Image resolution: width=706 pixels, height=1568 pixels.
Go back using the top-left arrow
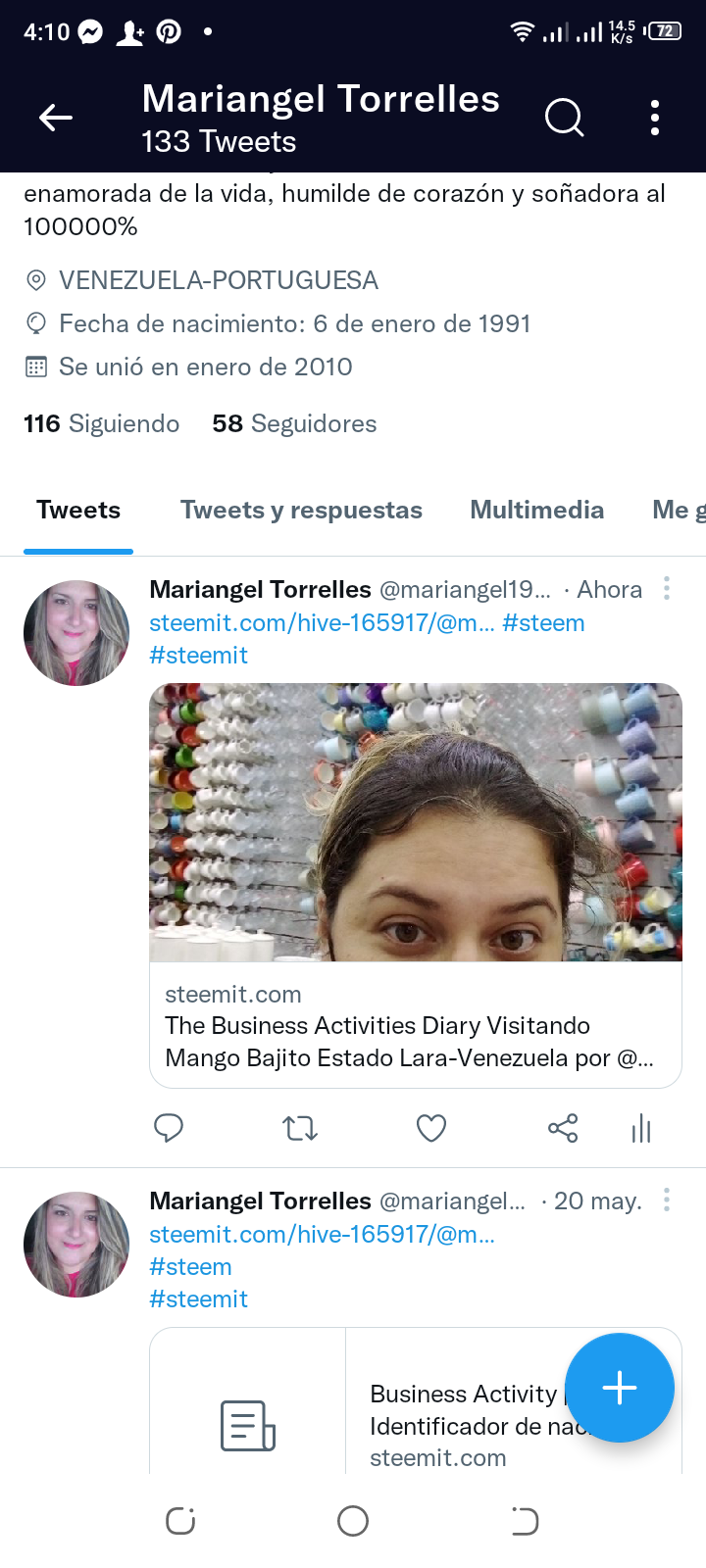tap(56, 119)
